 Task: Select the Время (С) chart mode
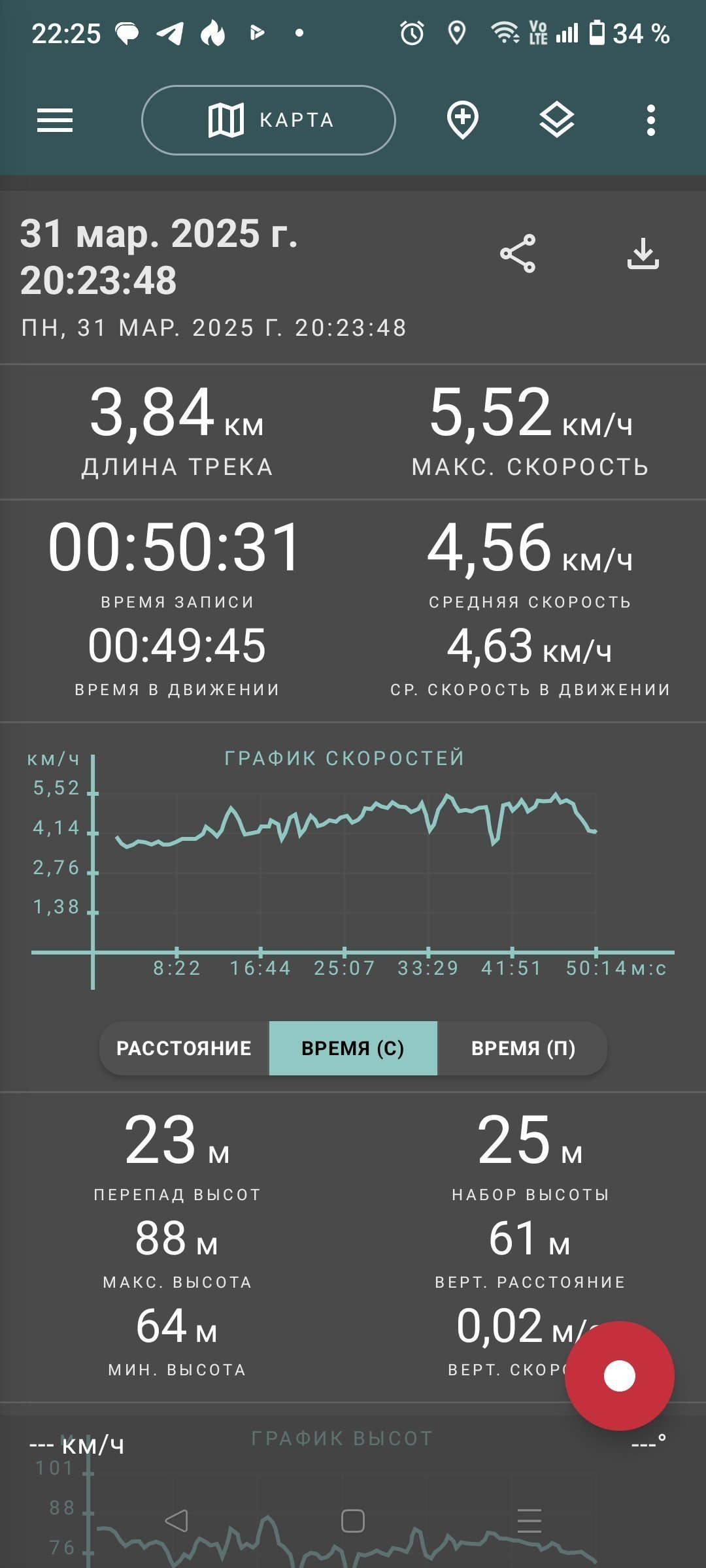[x=353, y=1048]
